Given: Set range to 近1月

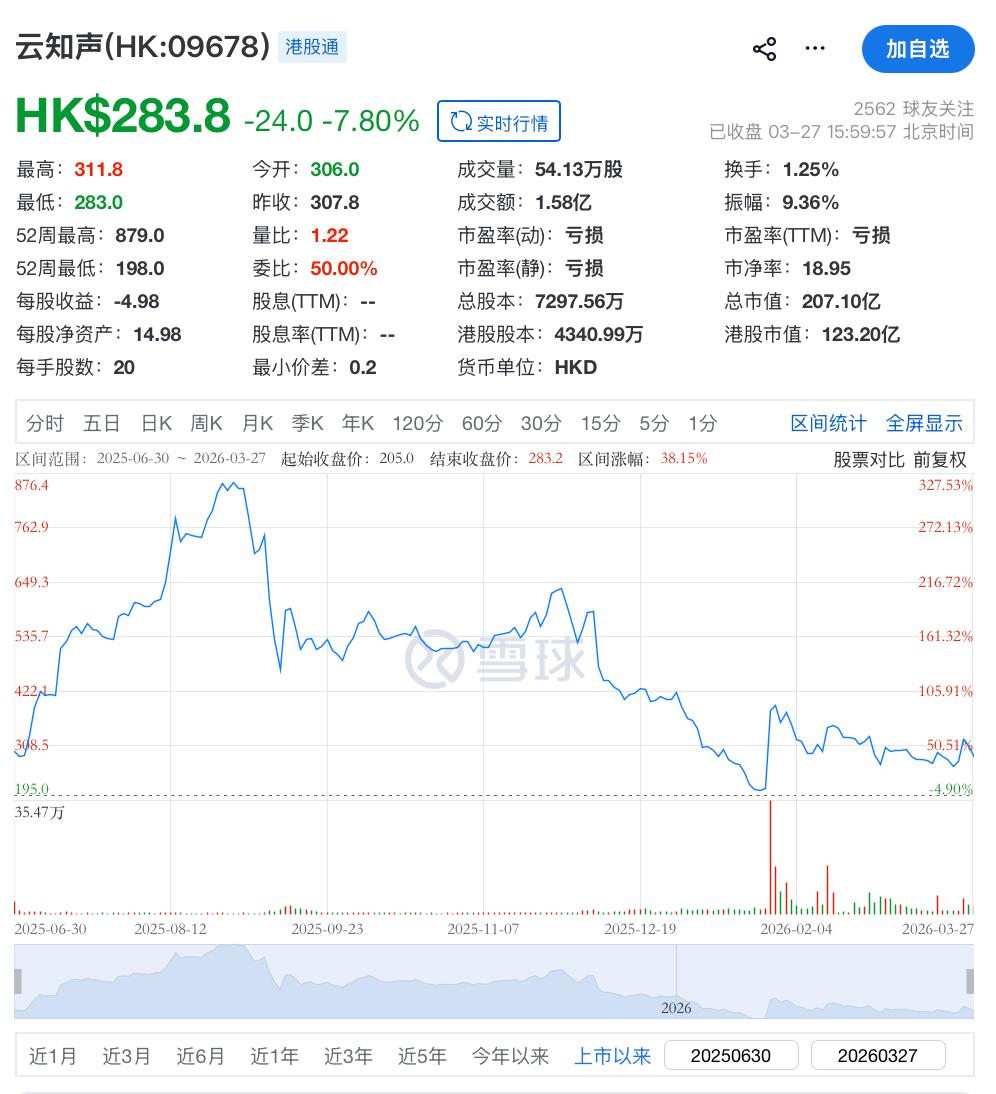Looking at the screenshot, I should coord(53,1056).
